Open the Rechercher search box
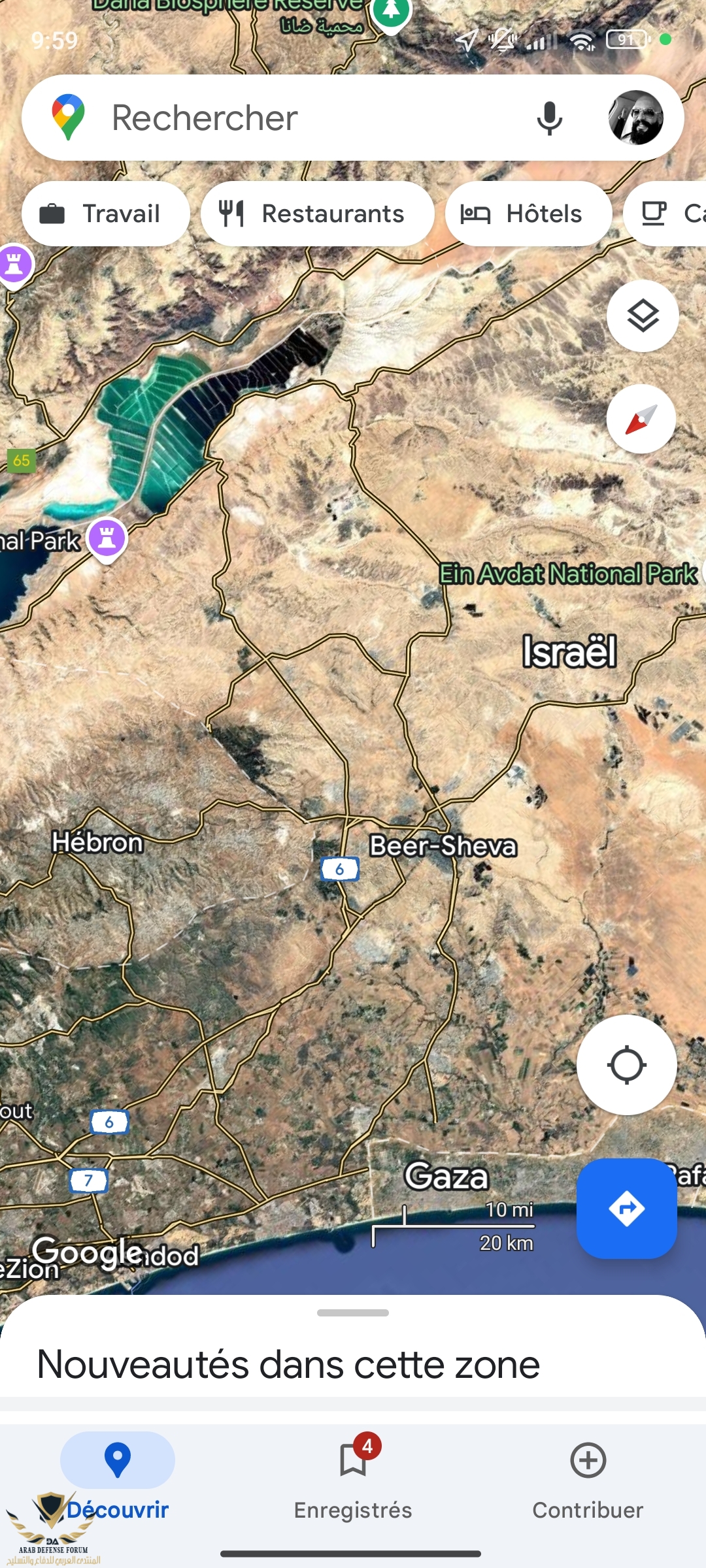 tap(294, 118)
